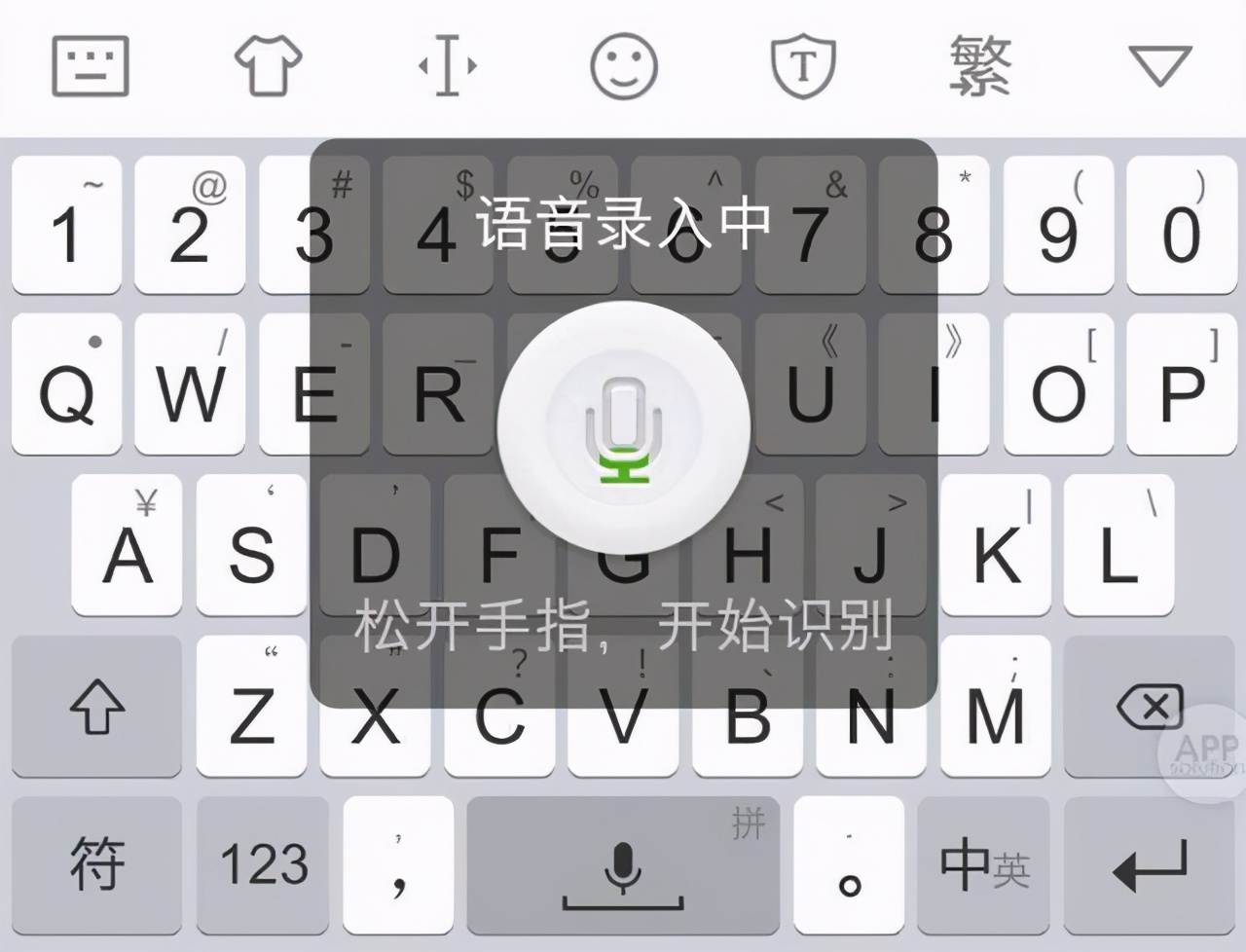Open keyboard skins via the shirt icon

[268, 66]
